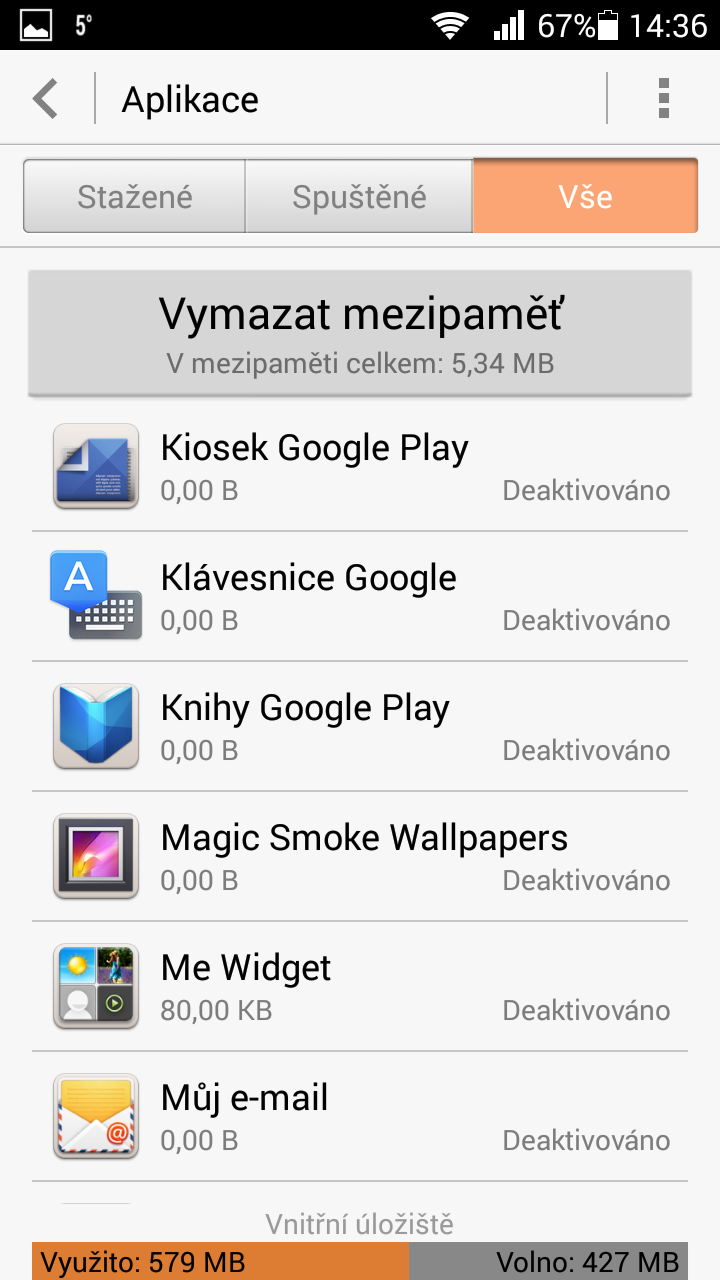
Task: Tap Vymazat mezipaměť button
Action: 360,332
